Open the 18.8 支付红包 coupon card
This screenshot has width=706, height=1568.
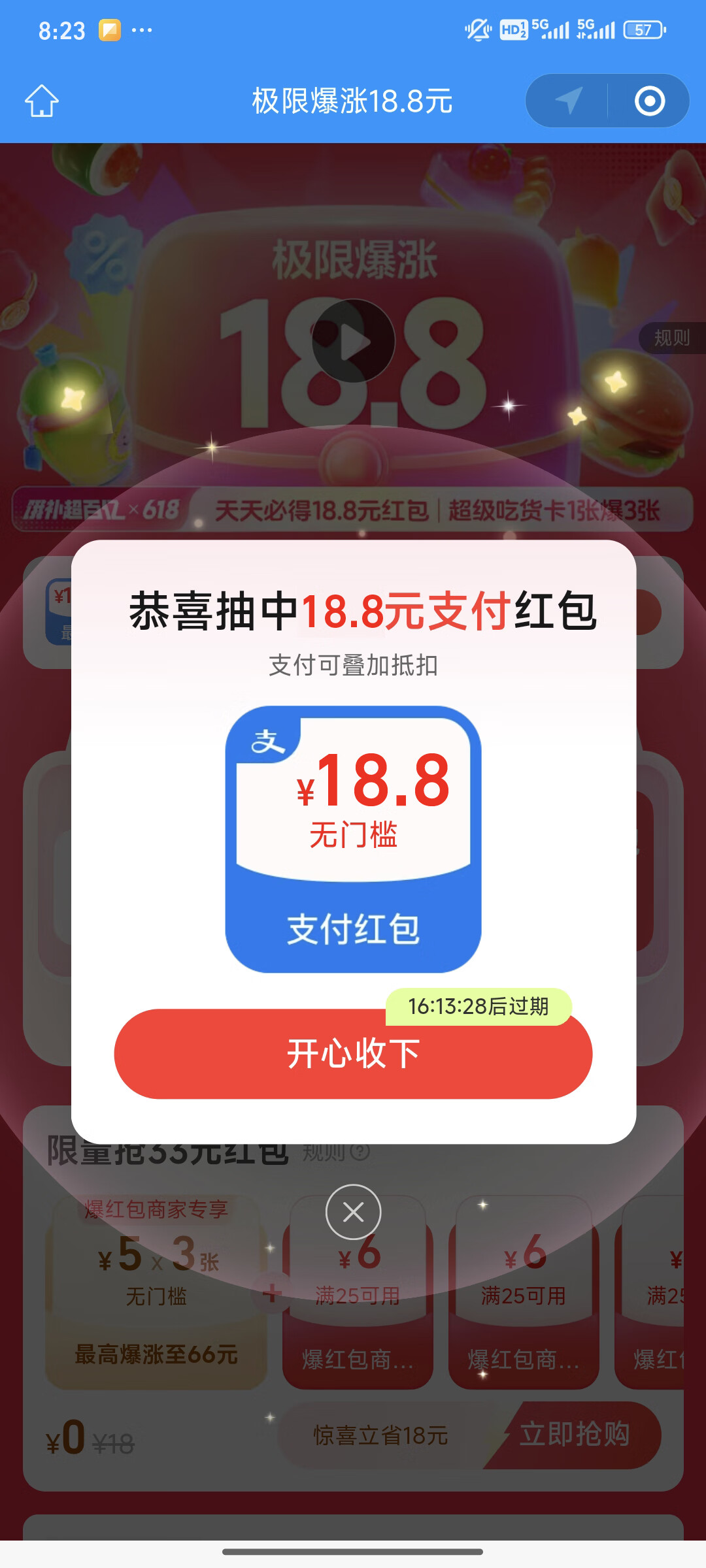(x=353, y=838)
